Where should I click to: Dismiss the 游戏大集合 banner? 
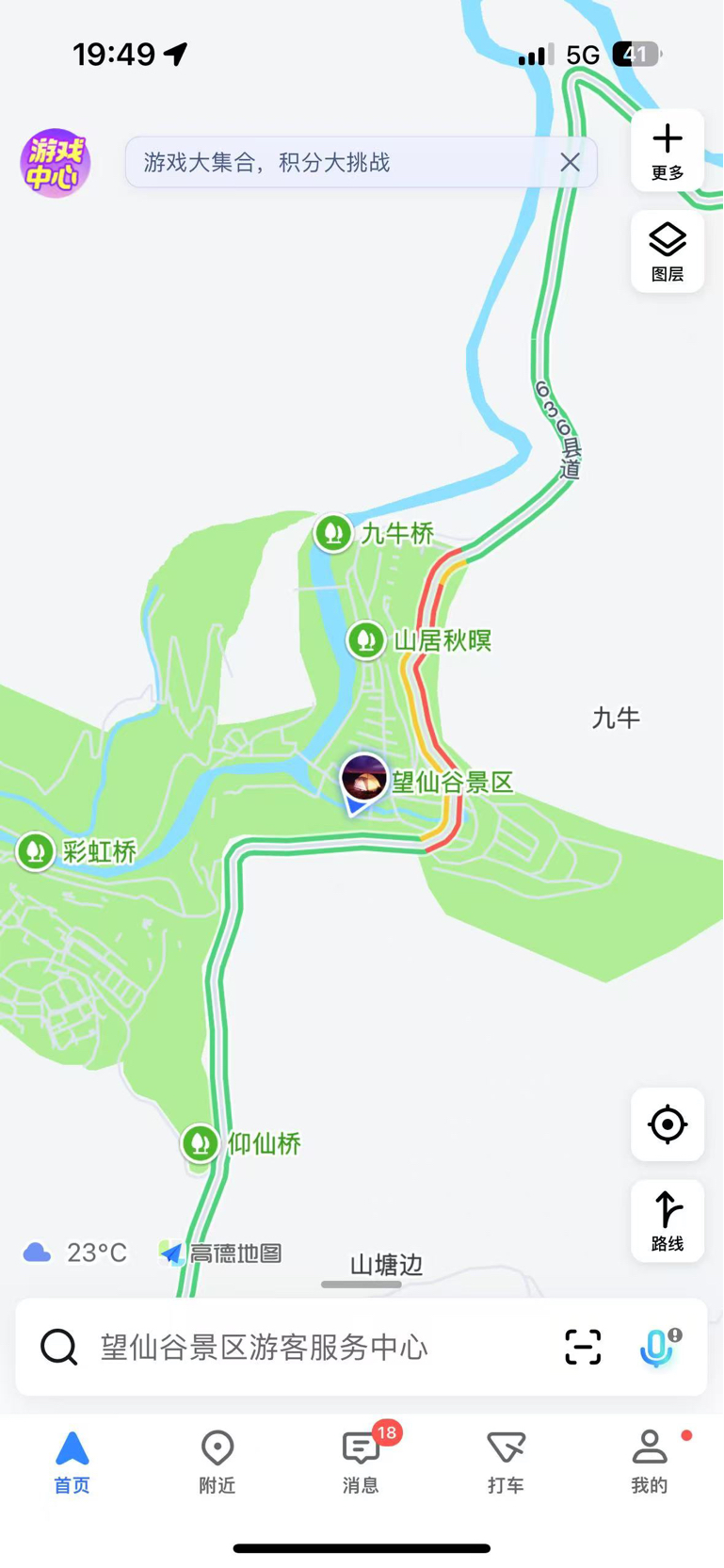click(x=570, y=162)
